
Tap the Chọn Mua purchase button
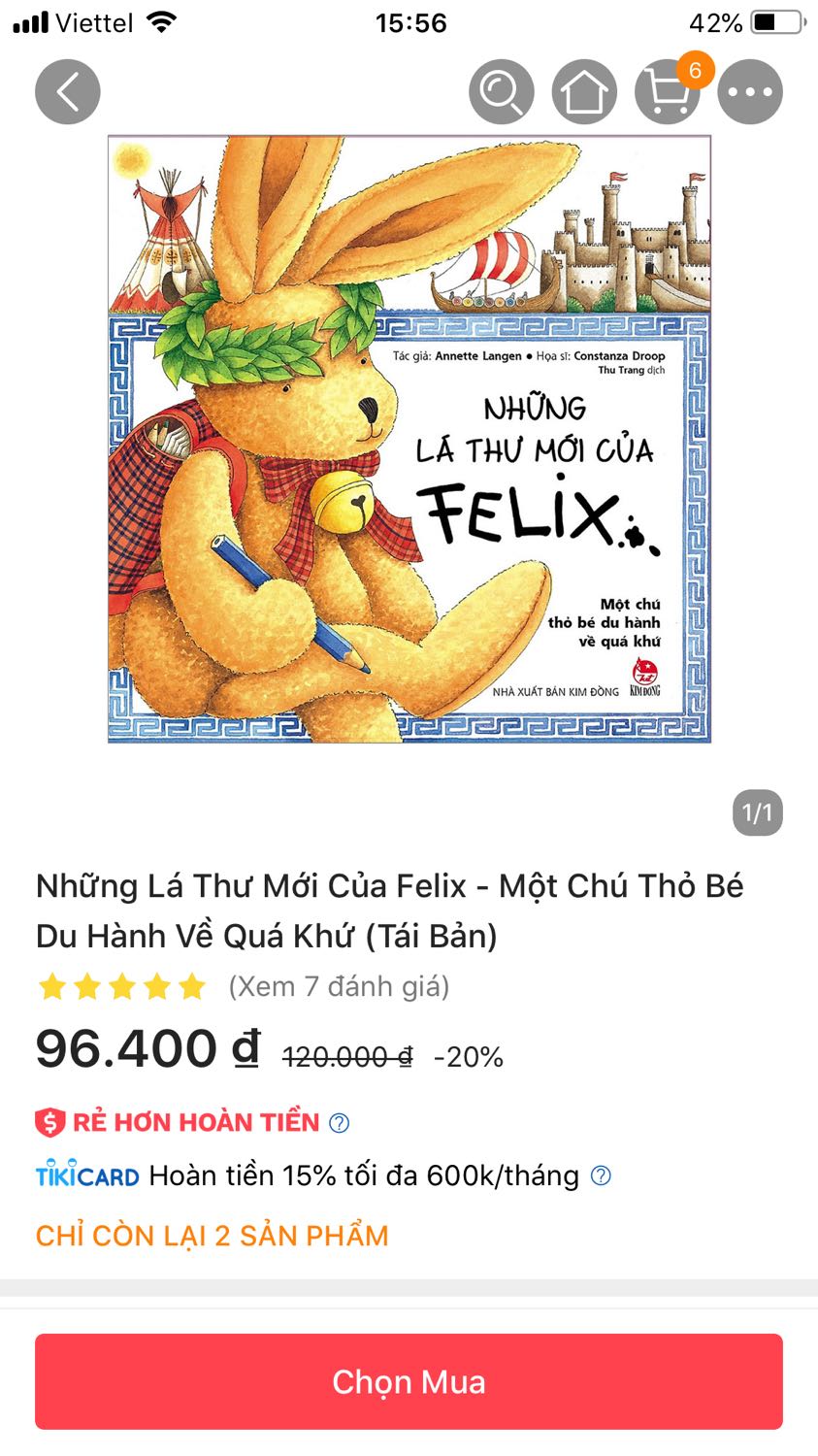pos(409,1381)
